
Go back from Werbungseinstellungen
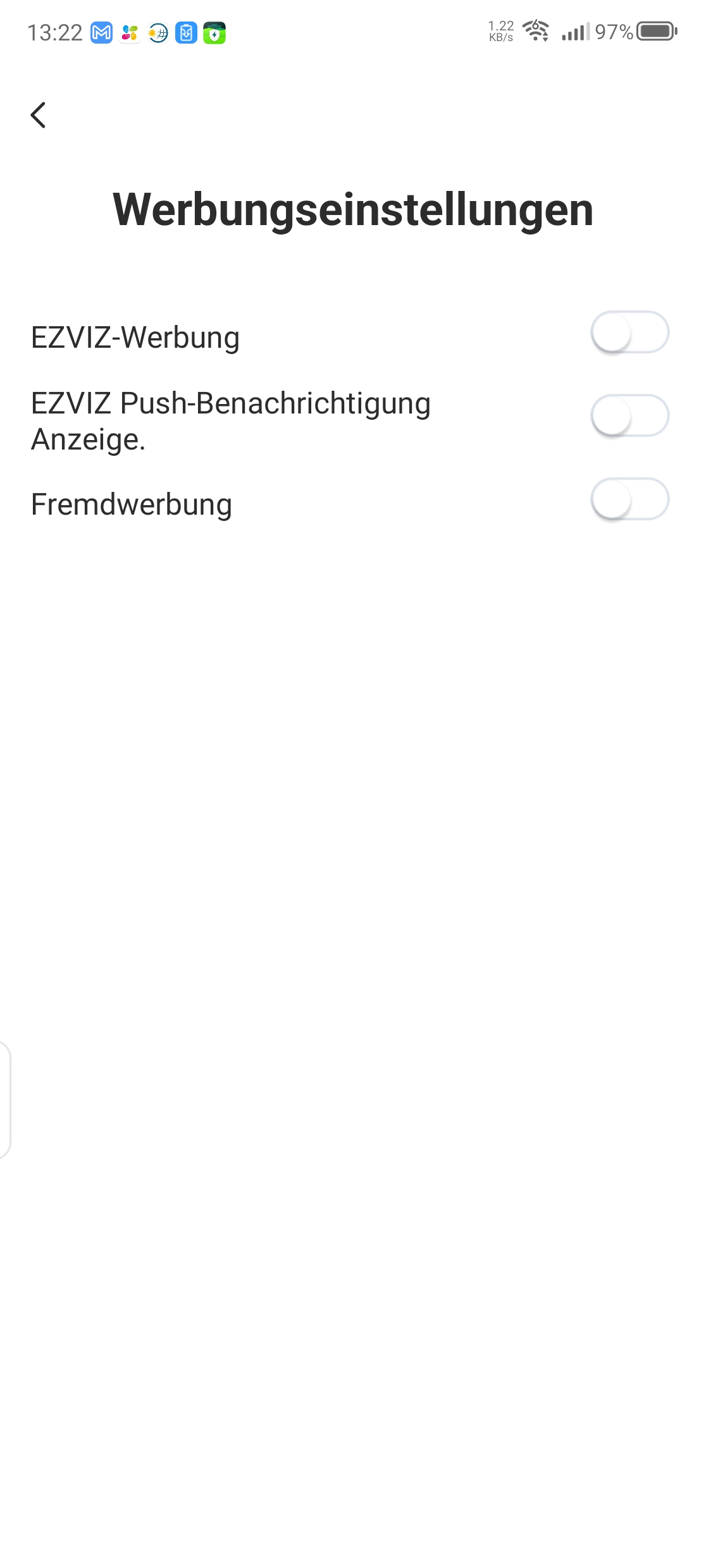click(x=39, y=115)
